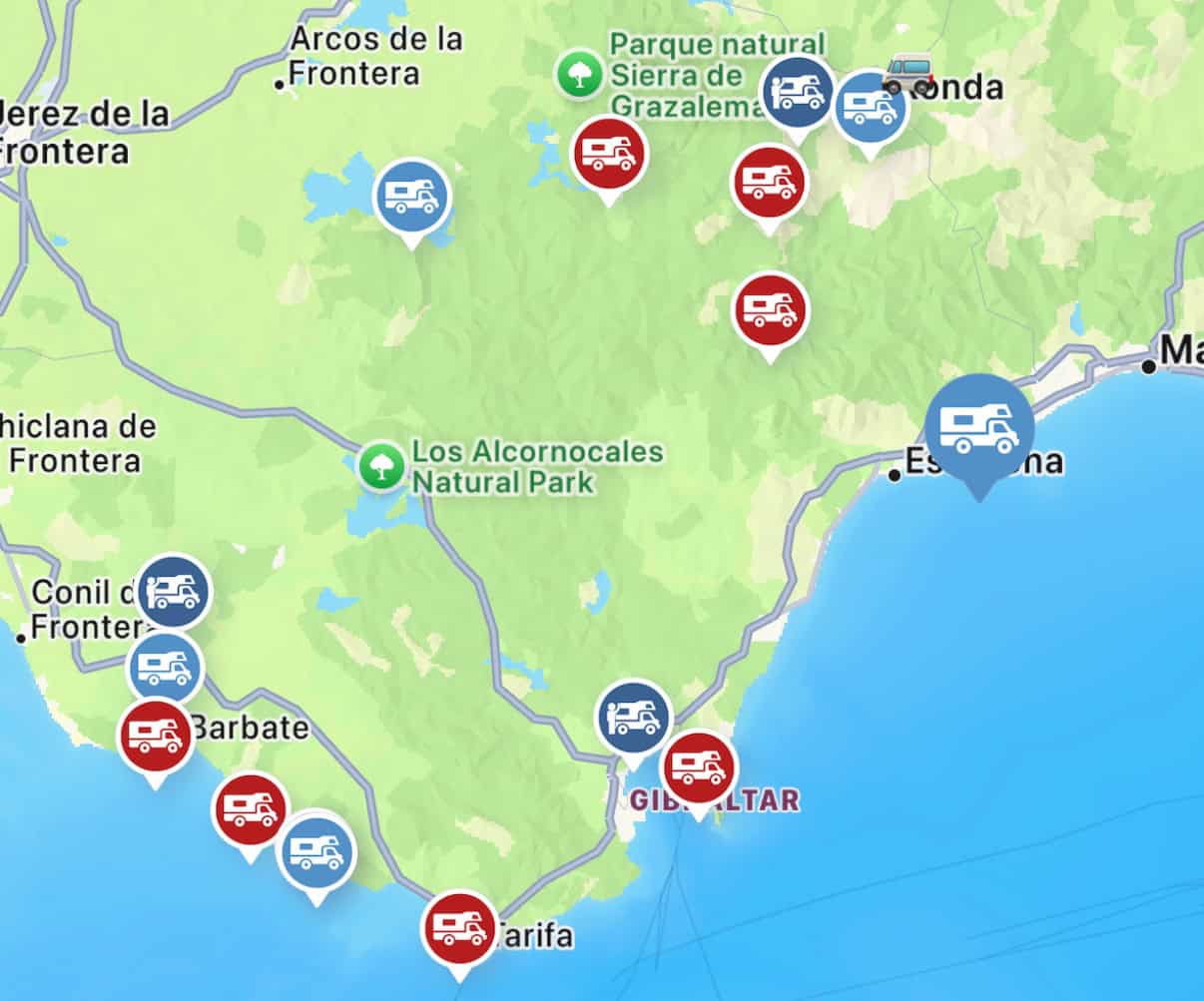Tap the red campervan pin over Gibraltar
1204x1001 pixels.
(x=699, y=767)
